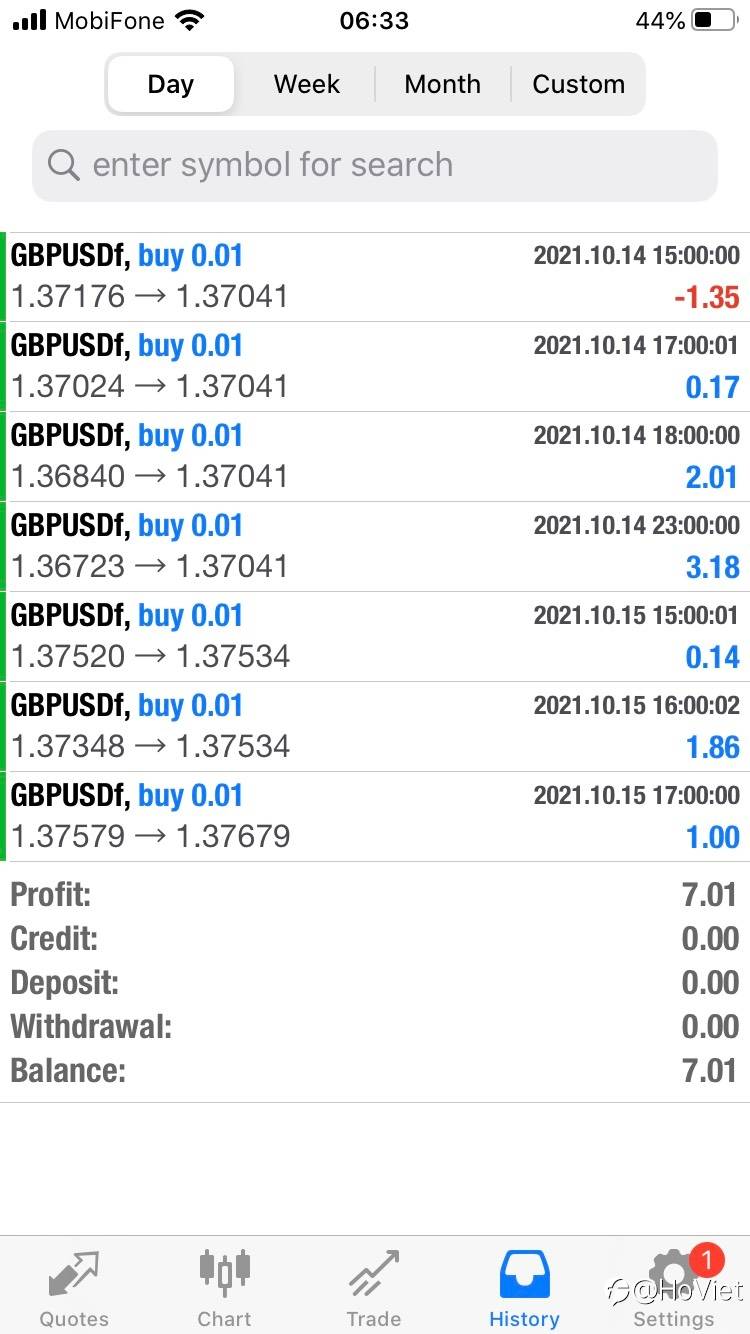The width and height of the screenshot is (750, 1334).
Task: Open the History tab
Action: pyautogui.click(x=524, y=1286)
